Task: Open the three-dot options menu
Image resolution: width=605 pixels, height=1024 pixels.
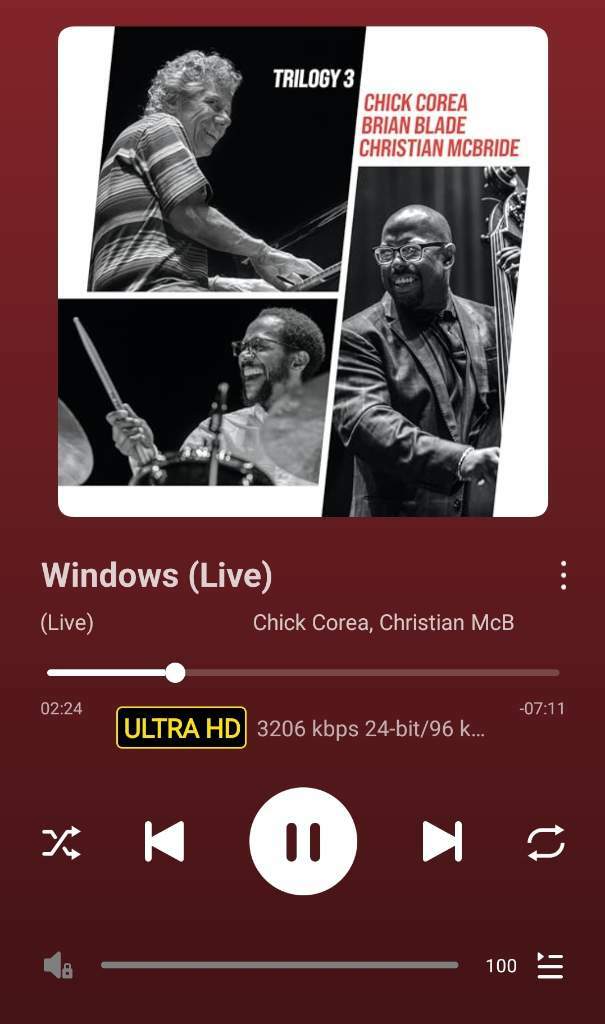Action: click(x=563, y=575)
